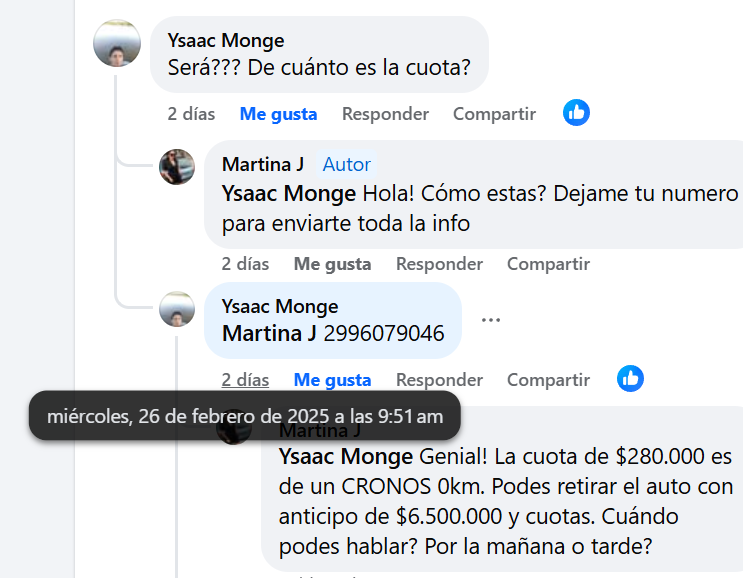743x578 pixels.
Task: Like Ysaac Monge's comment about la cuota
Action: pos(278,114)
